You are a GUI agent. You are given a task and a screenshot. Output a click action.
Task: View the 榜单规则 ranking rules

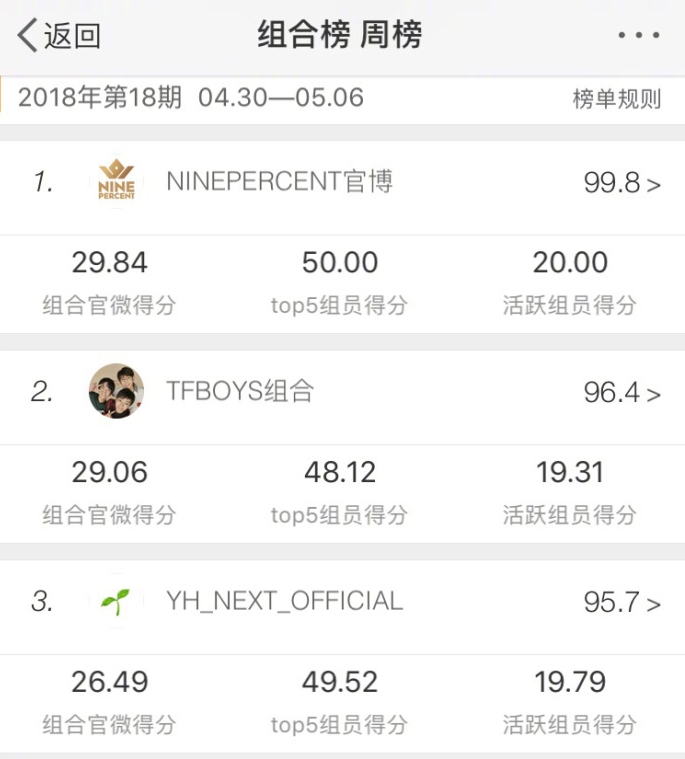[x=616, y=99]
